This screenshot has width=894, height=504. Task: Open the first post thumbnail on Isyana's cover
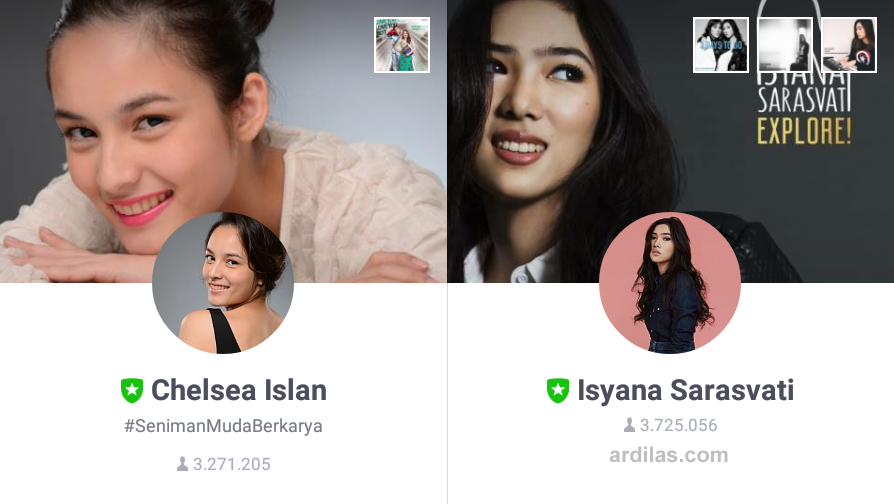(x=721, y=45)
